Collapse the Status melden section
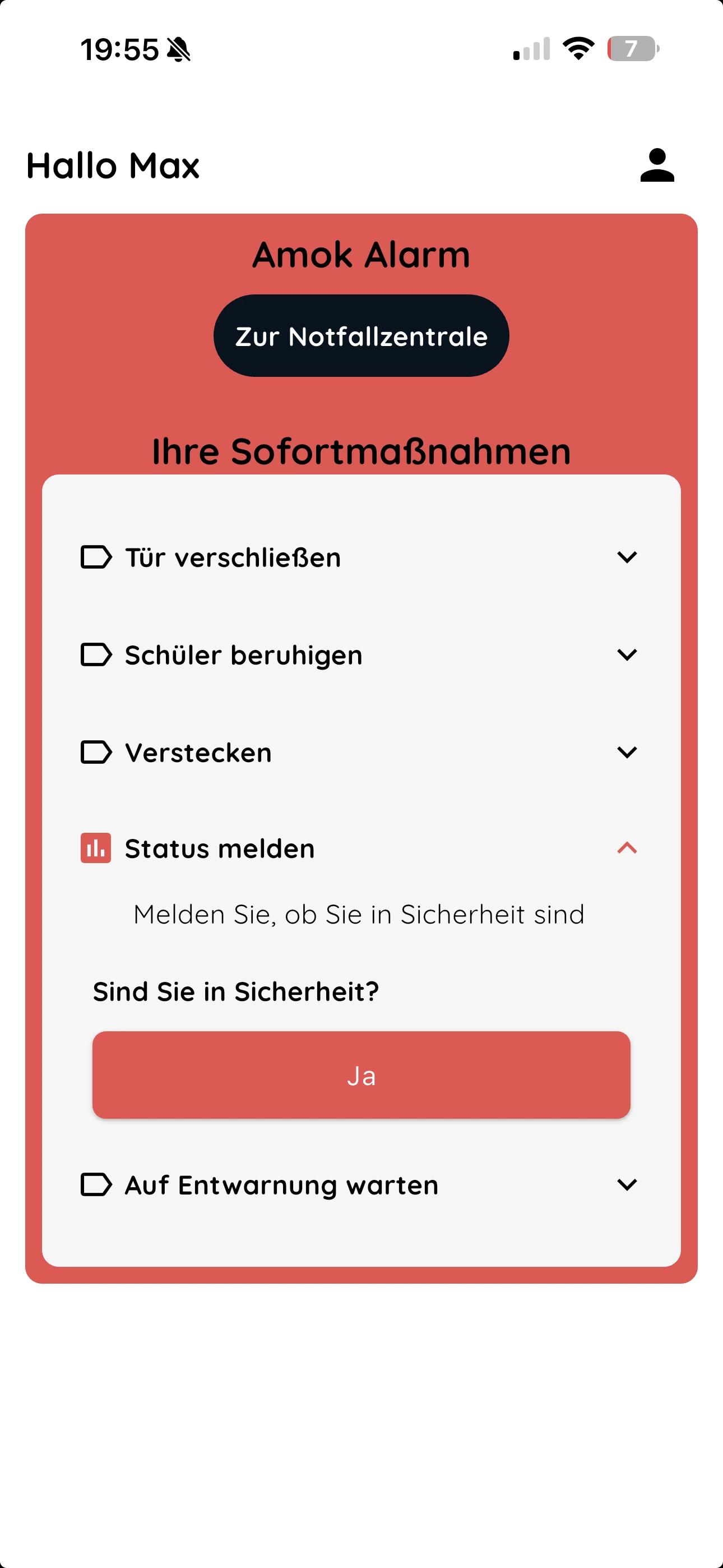The height and width of the screenshot is (1568, 723). point(626,848)
